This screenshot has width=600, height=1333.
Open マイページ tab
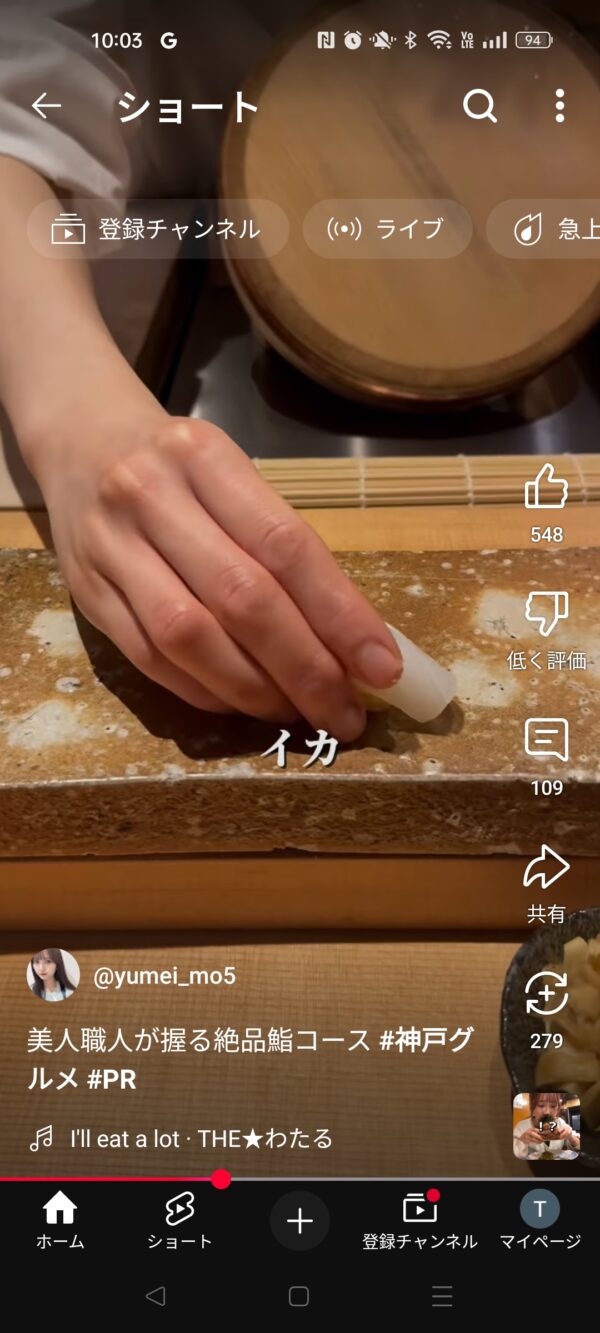click(x=540, y=1221)
